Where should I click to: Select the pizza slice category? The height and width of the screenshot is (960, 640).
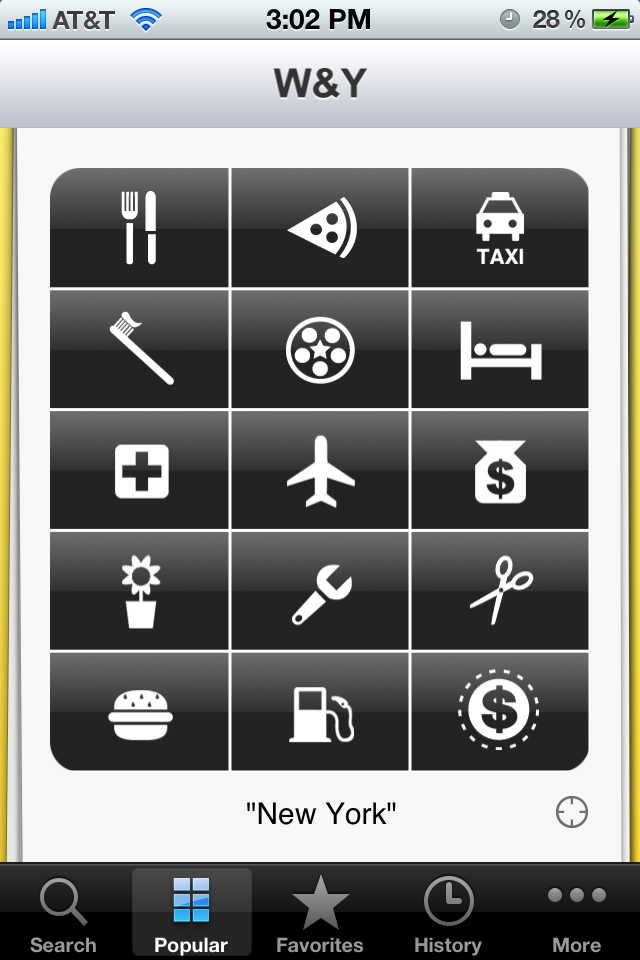pyautogui.click(x=320, y=228)
